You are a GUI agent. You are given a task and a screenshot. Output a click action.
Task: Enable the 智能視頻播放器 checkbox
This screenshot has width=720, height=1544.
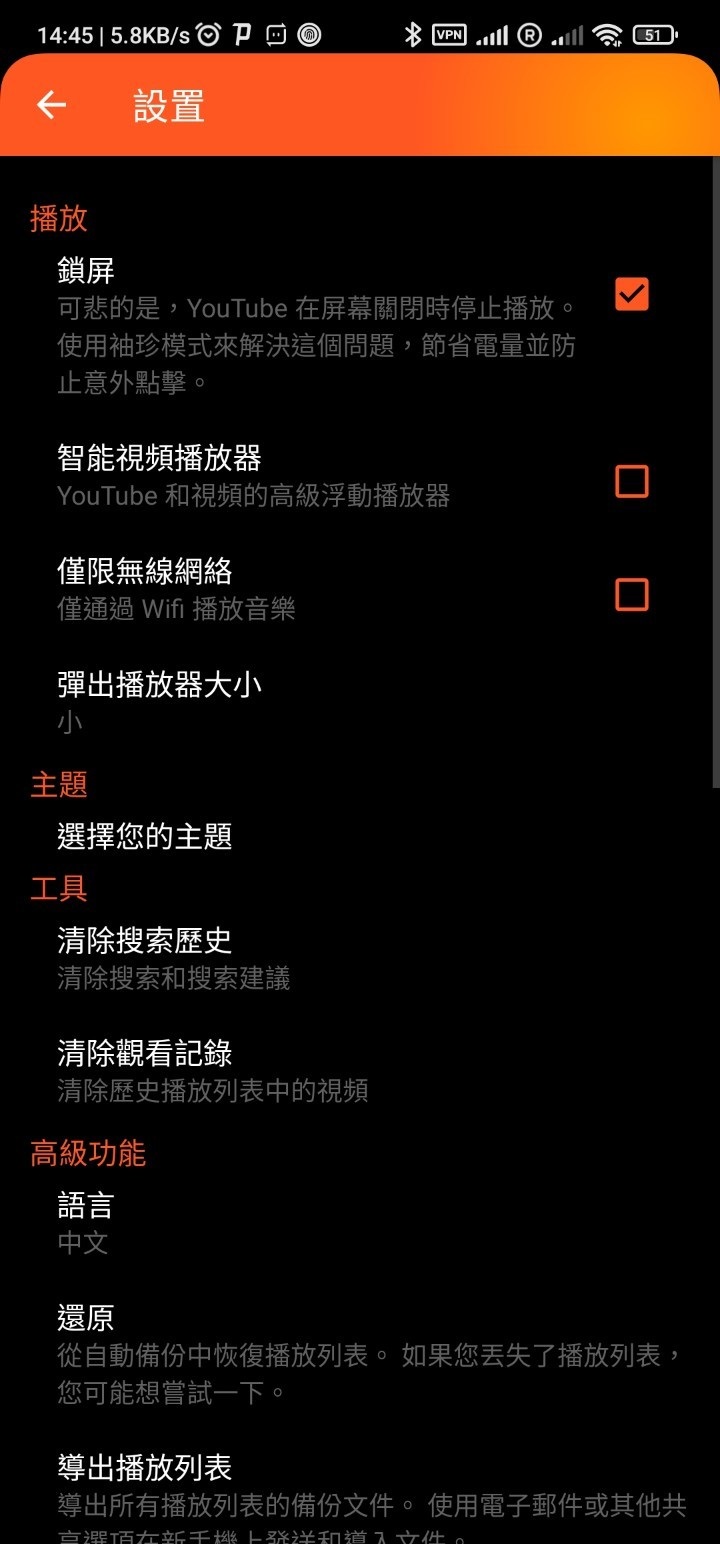pyautogui.click(x=631, y=481)
